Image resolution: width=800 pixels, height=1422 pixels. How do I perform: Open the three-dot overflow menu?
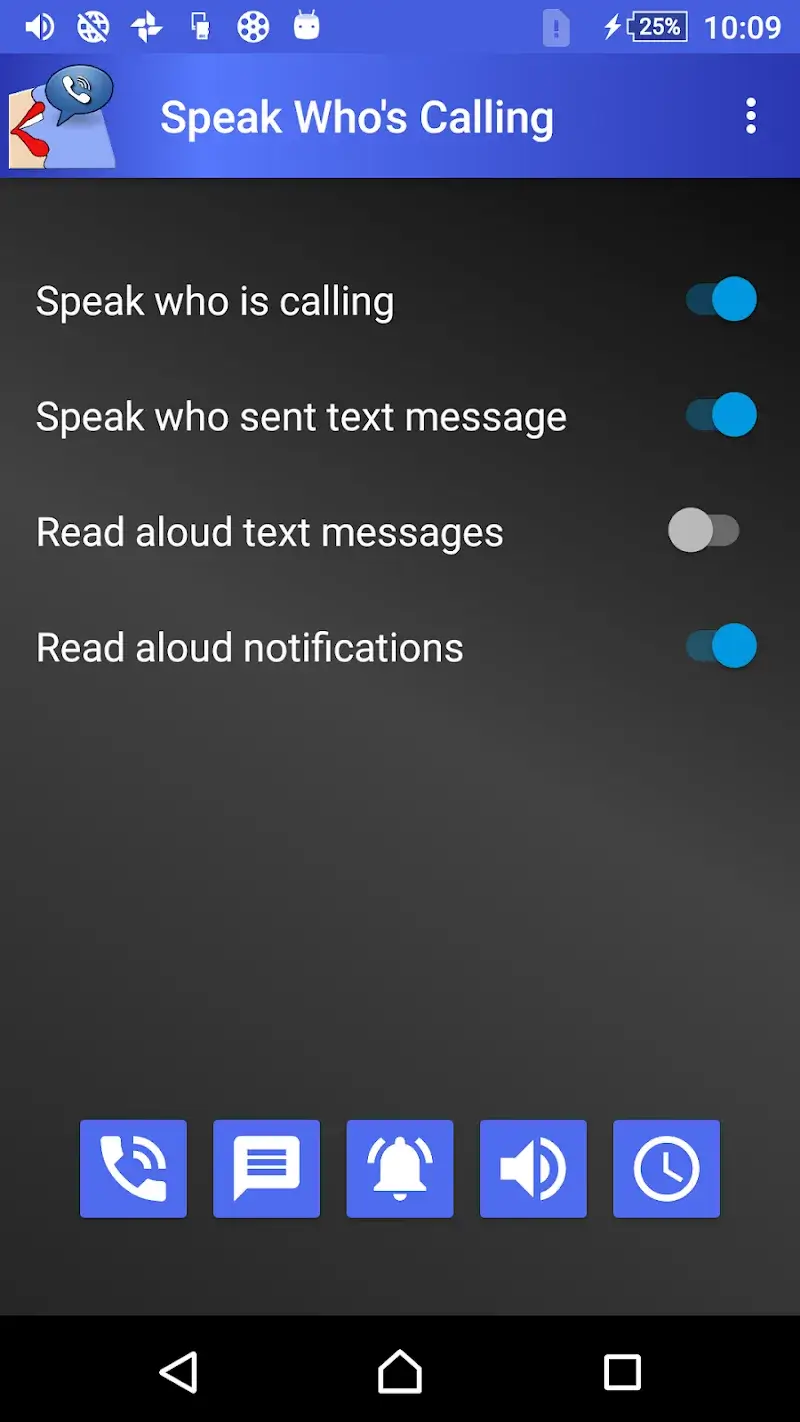tap(751, 116)
